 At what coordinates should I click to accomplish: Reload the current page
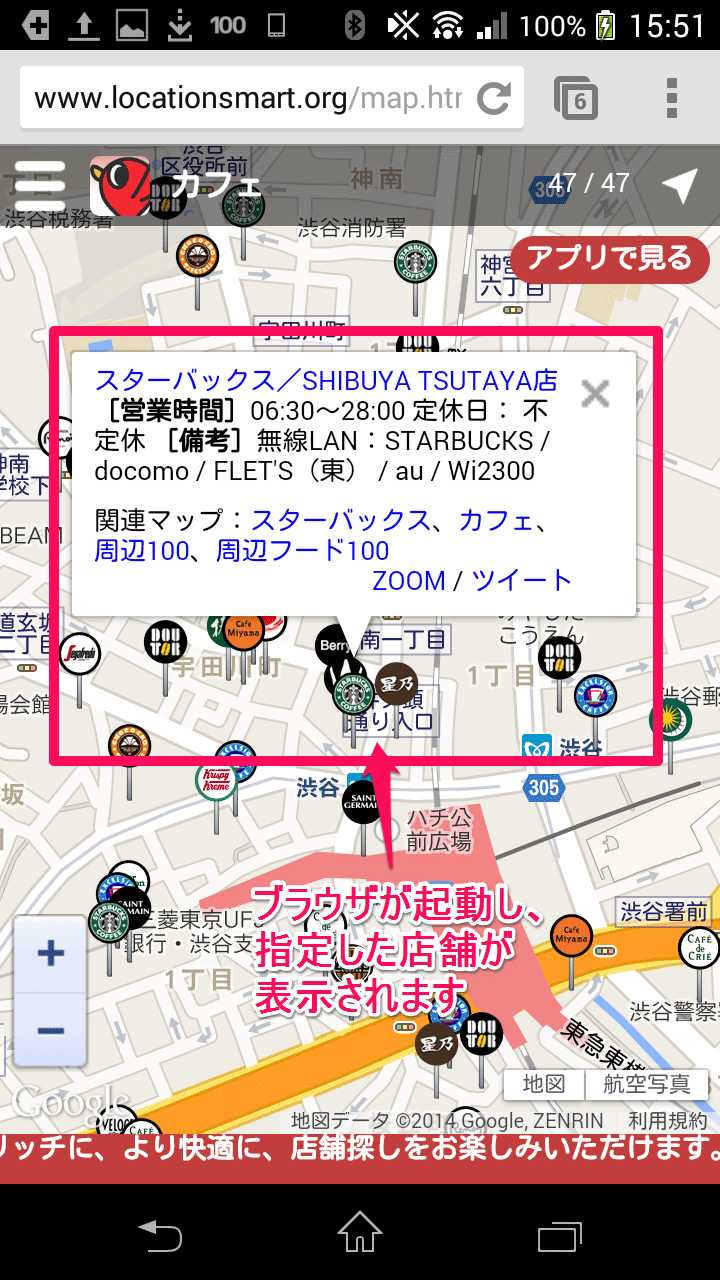(493, 98)
